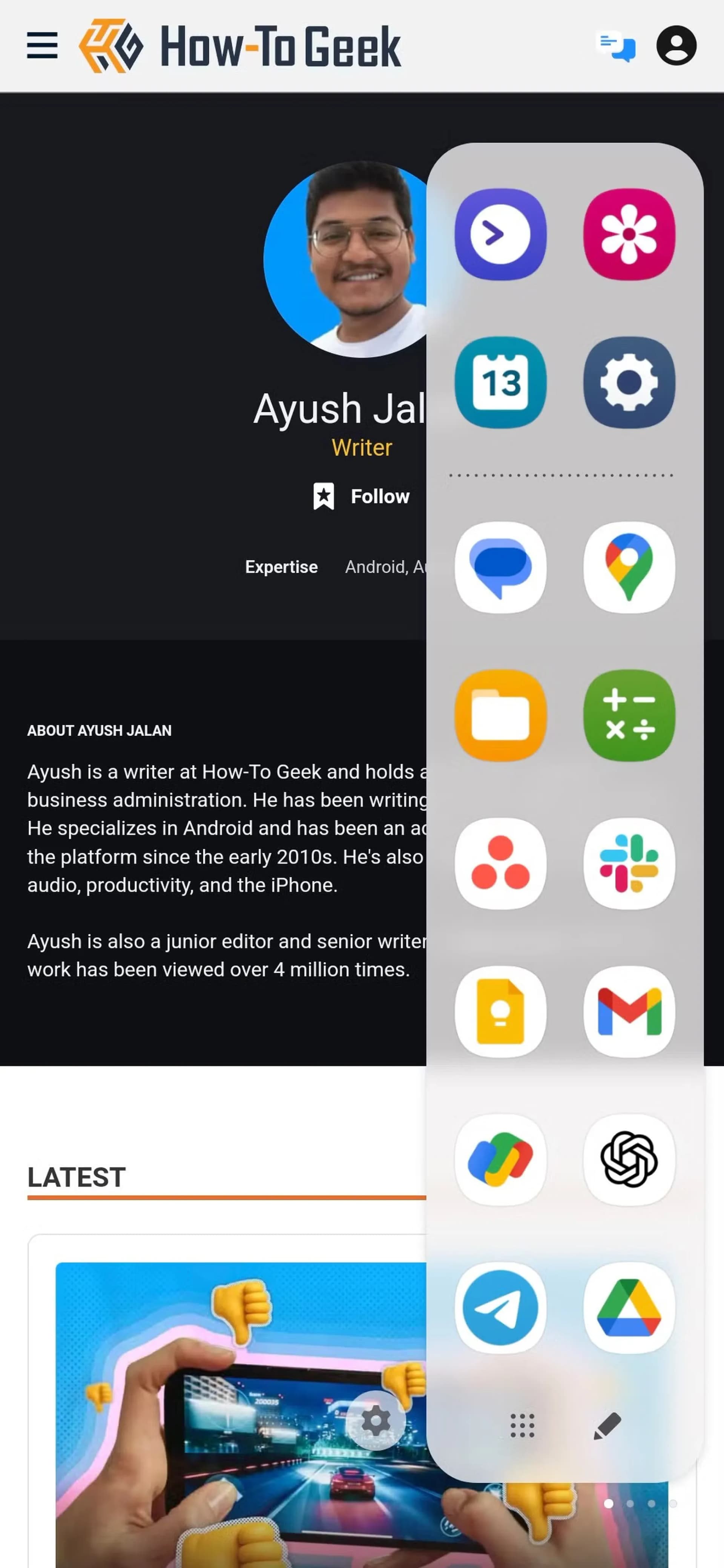Image resolution: width=724 pixels, height=1568 pixels.
Task: Launch Google Pay from edge panel
Action: pos(500,1159)
